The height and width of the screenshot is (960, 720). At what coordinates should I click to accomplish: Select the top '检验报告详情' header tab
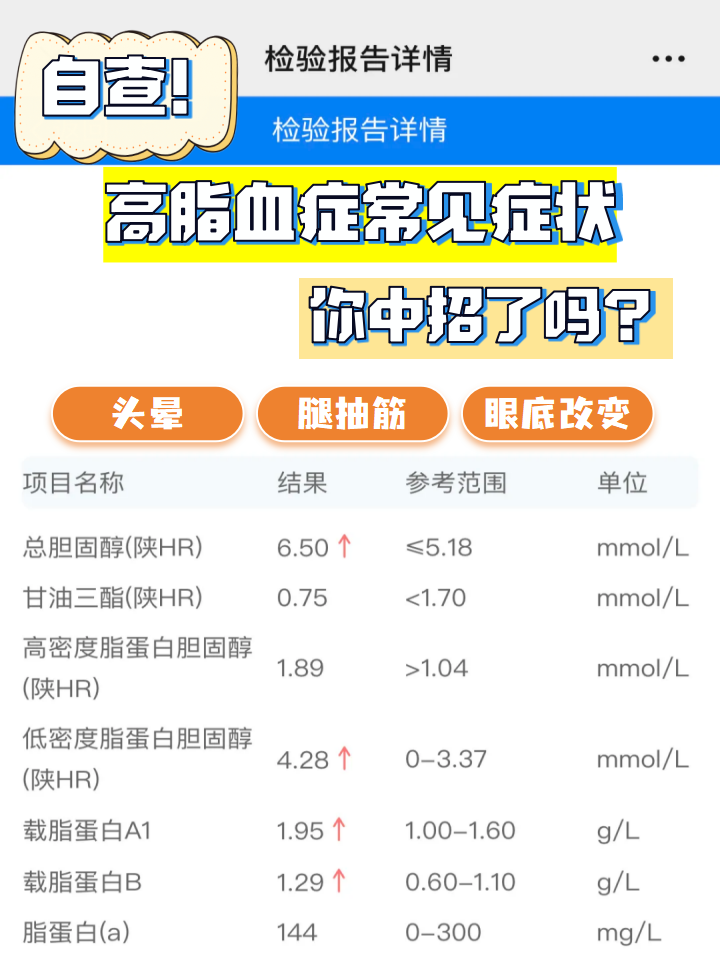click(360, 59)
